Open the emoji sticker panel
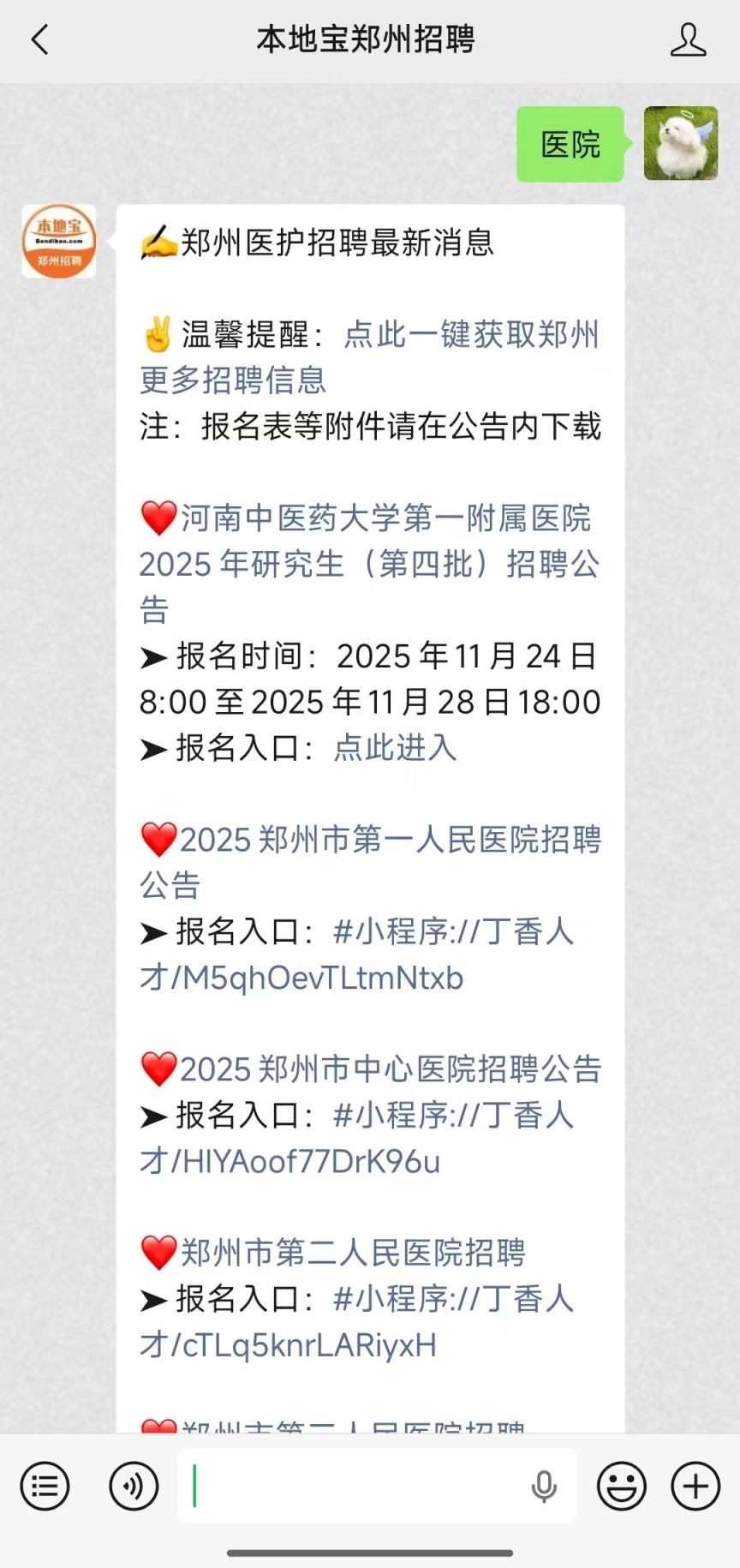This screenshot has width=740, height=1568. (x=622, y=1487)
